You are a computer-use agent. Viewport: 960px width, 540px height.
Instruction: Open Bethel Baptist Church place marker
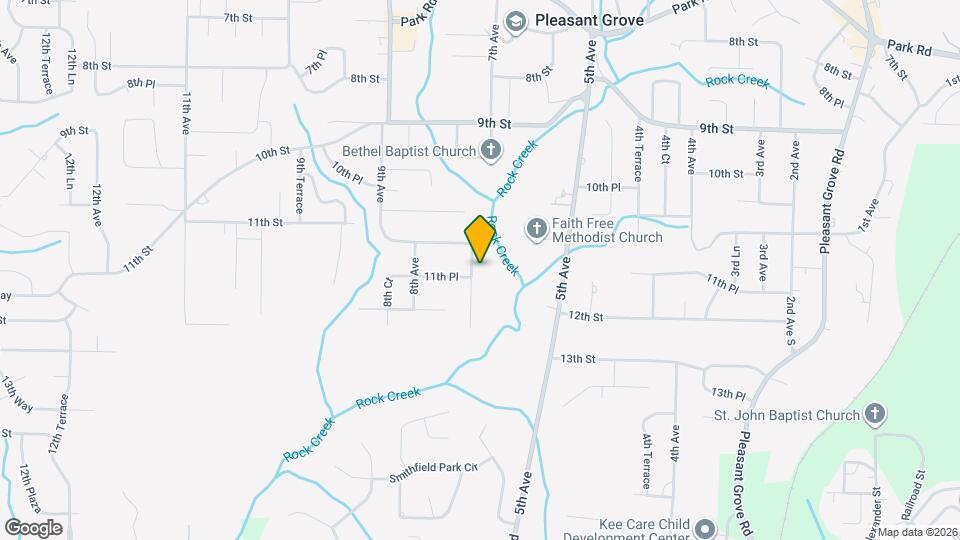coord(490,151)
